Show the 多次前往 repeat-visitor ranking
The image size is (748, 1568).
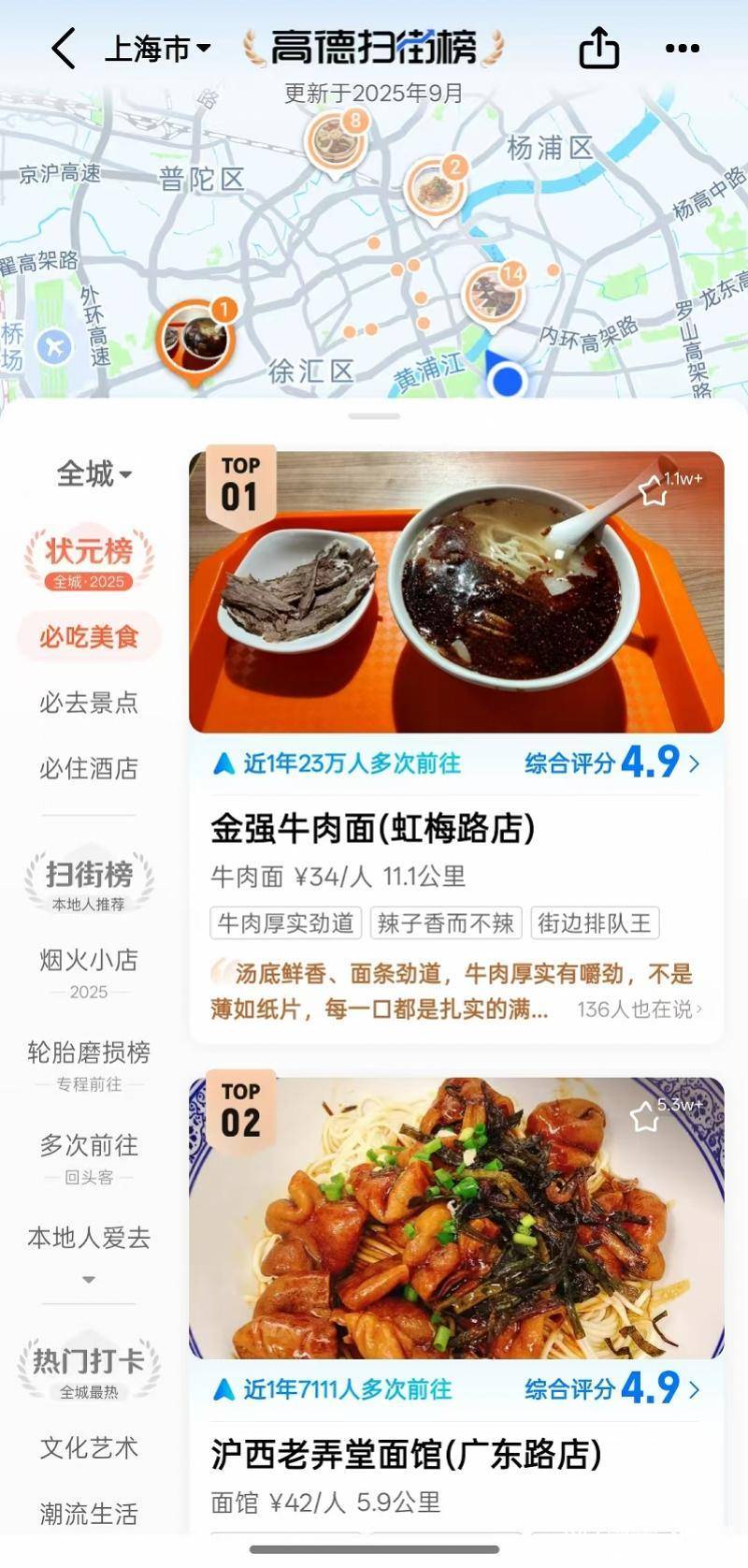tap(89, 1156)
